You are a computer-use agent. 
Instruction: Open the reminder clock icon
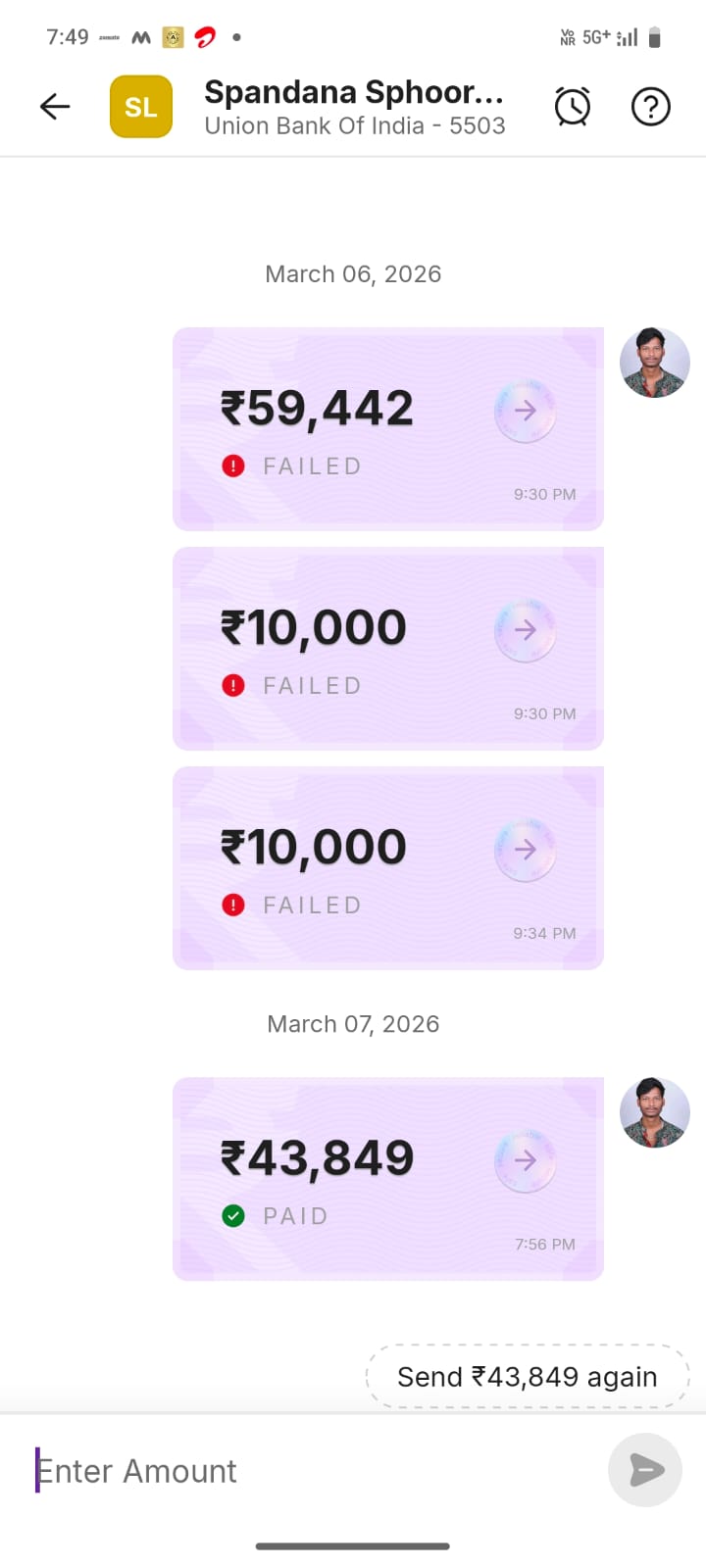[x=573, y=107]
